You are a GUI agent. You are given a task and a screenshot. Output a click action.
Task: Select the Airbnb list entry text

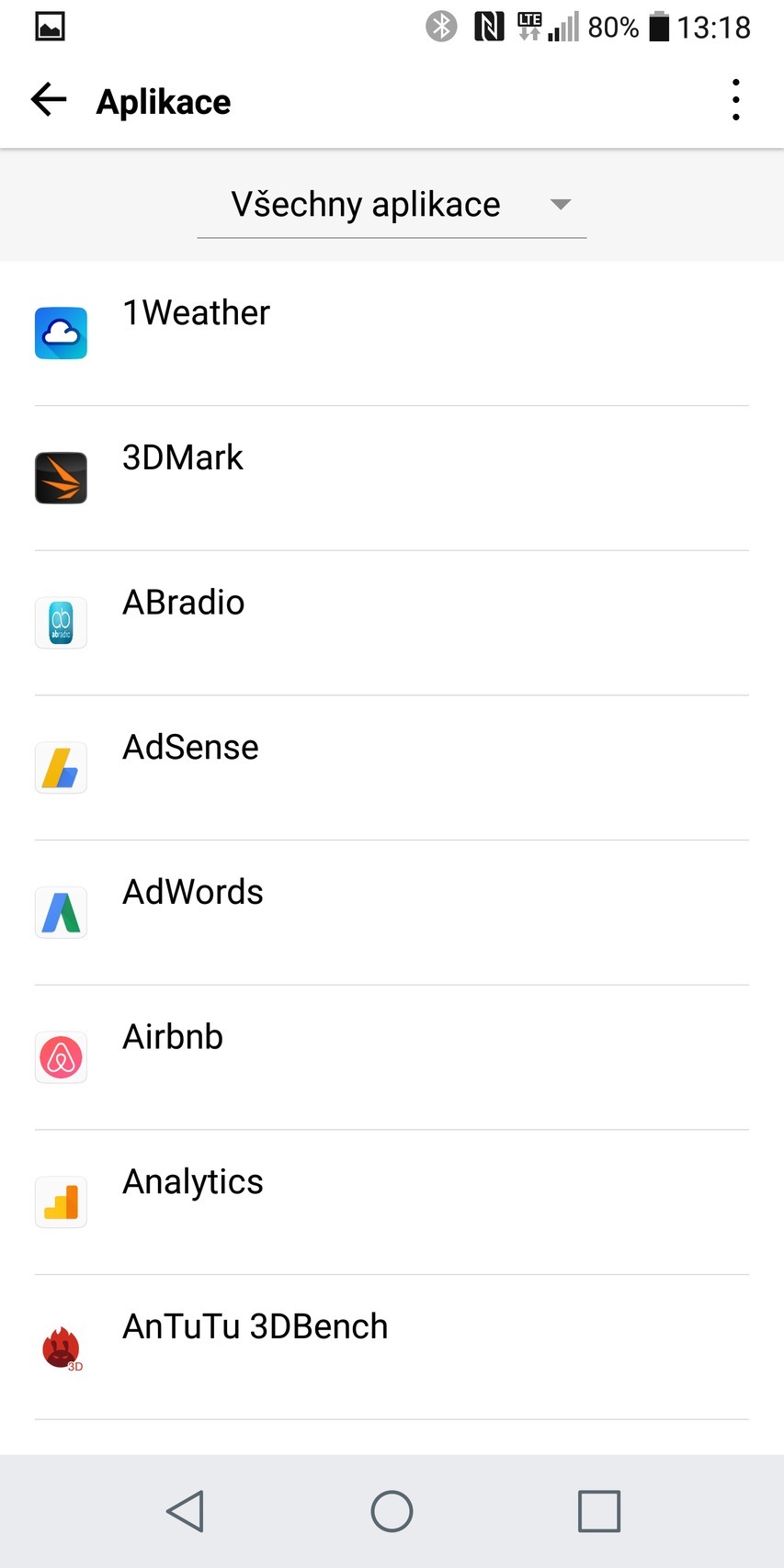click(x=172, y=1037)
